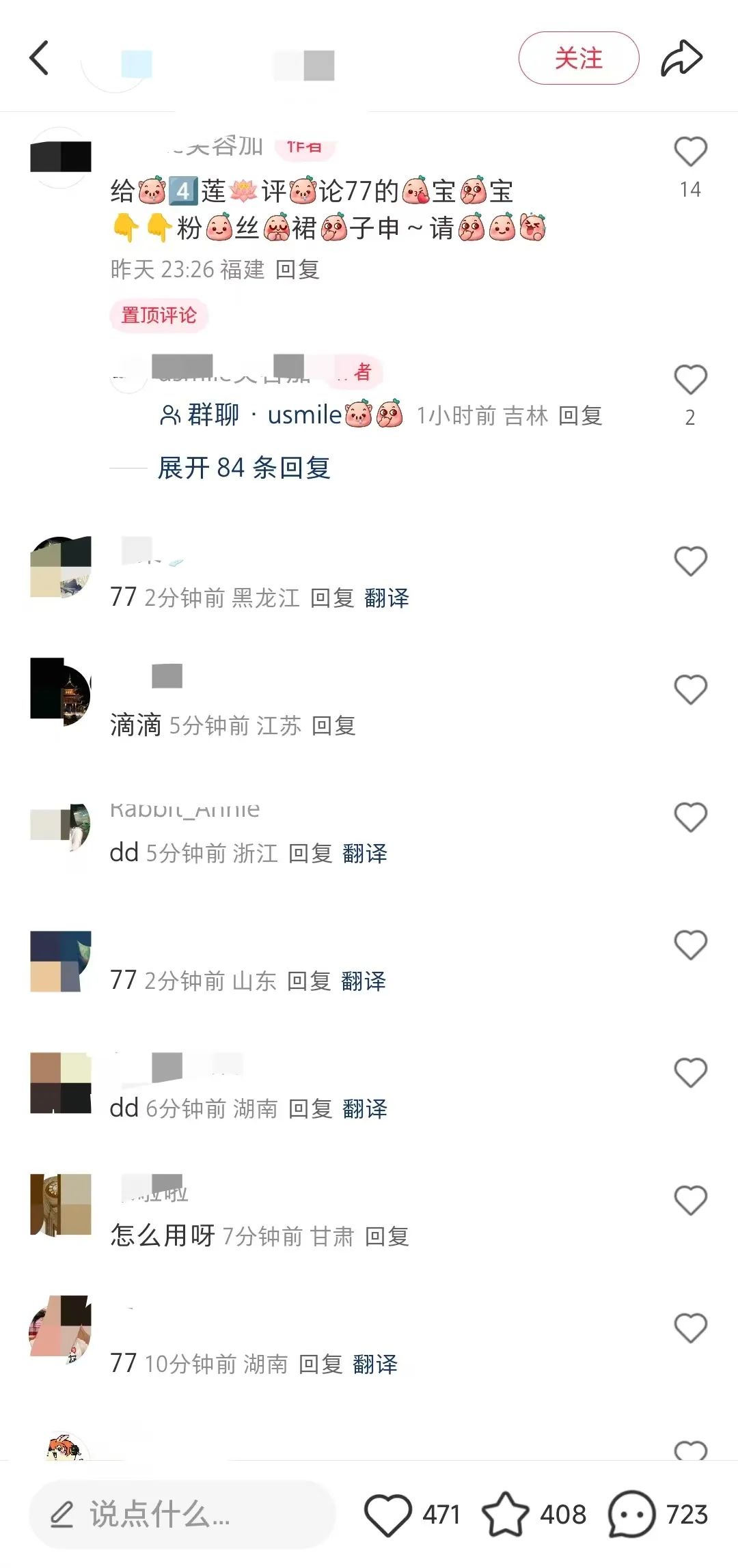Screen dimensions: 738x1568
Task: Translate the 77 comment from 黑龙江
Action: (x=387, y=598)
